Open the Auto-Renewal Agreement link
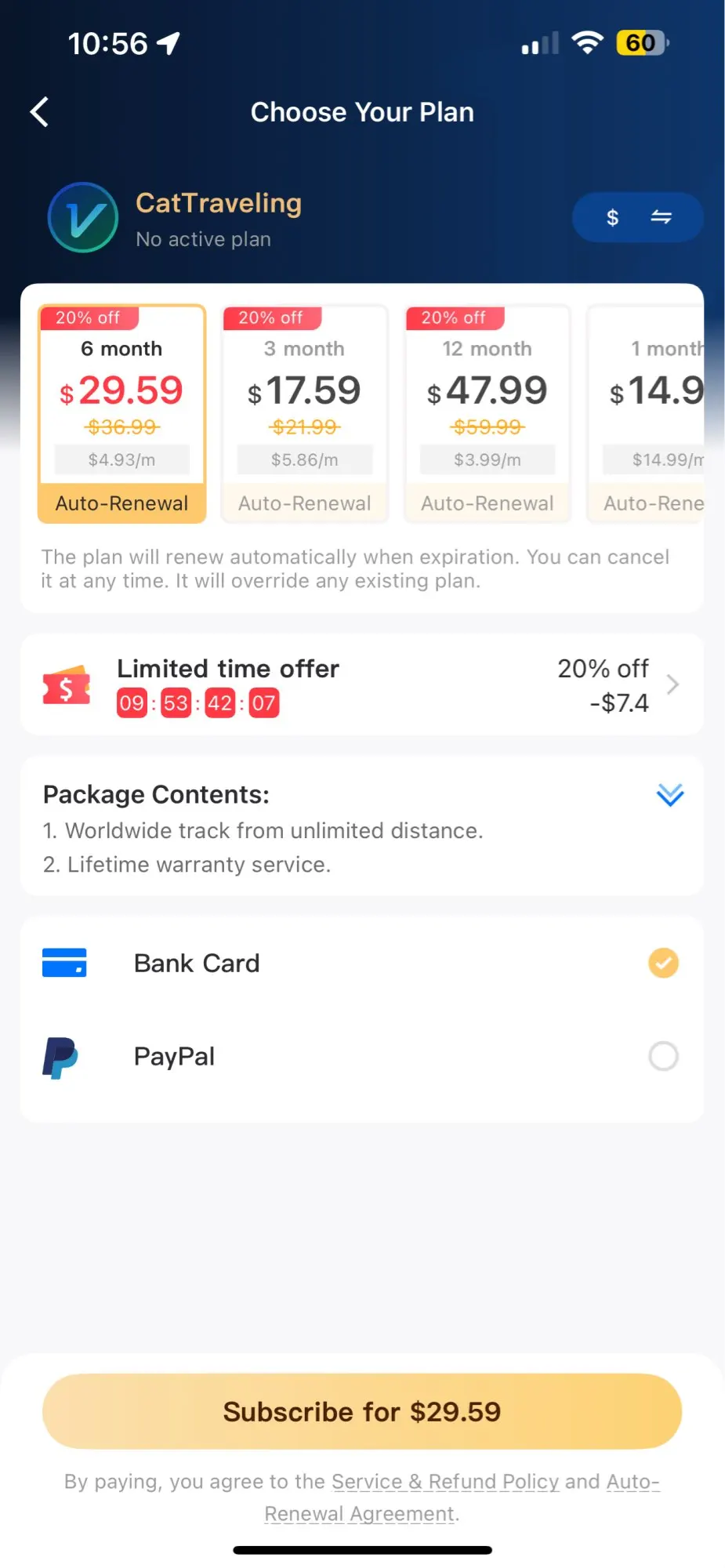The width and height of the screenshot is (725, 1568). point(462,1497)
